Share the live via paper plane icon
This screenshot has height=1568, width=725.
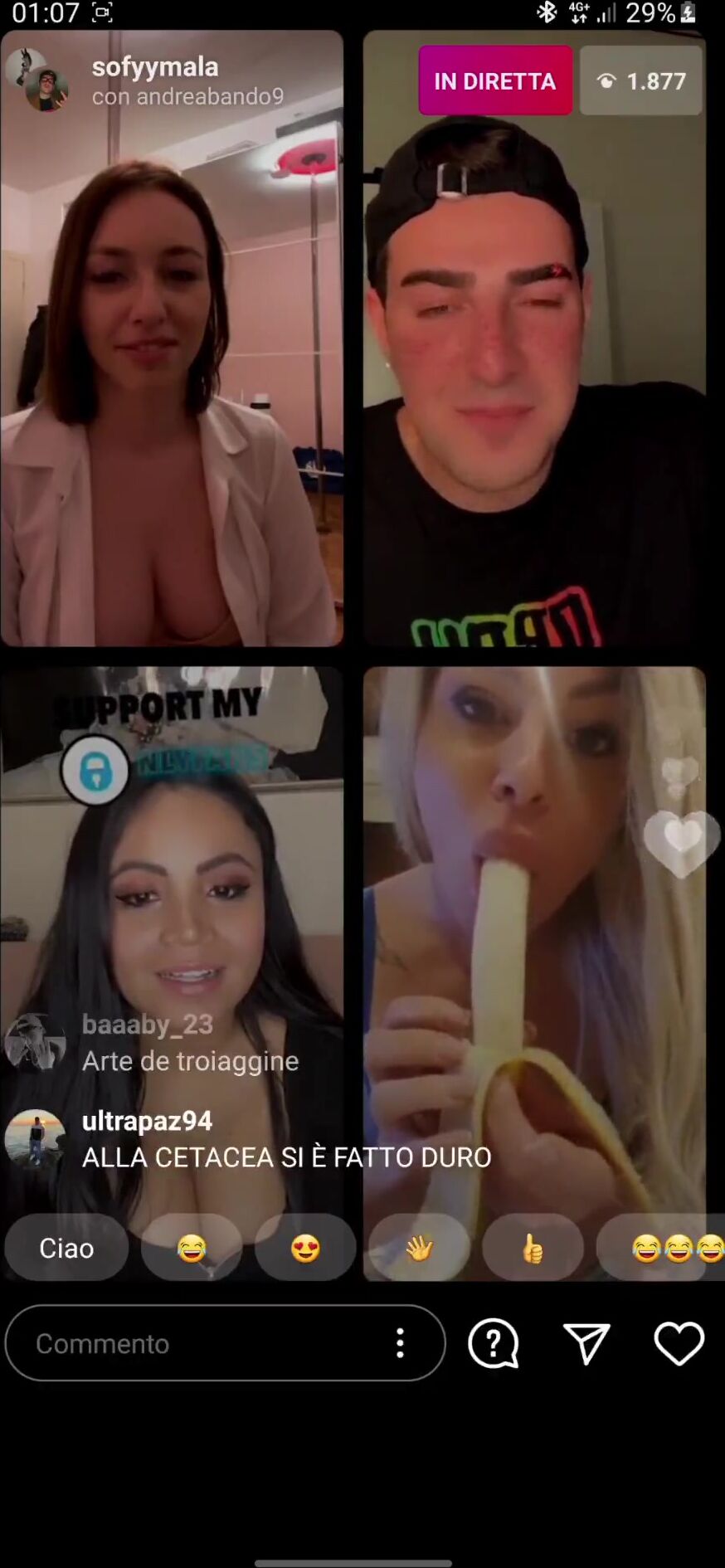click(586, 1343)
